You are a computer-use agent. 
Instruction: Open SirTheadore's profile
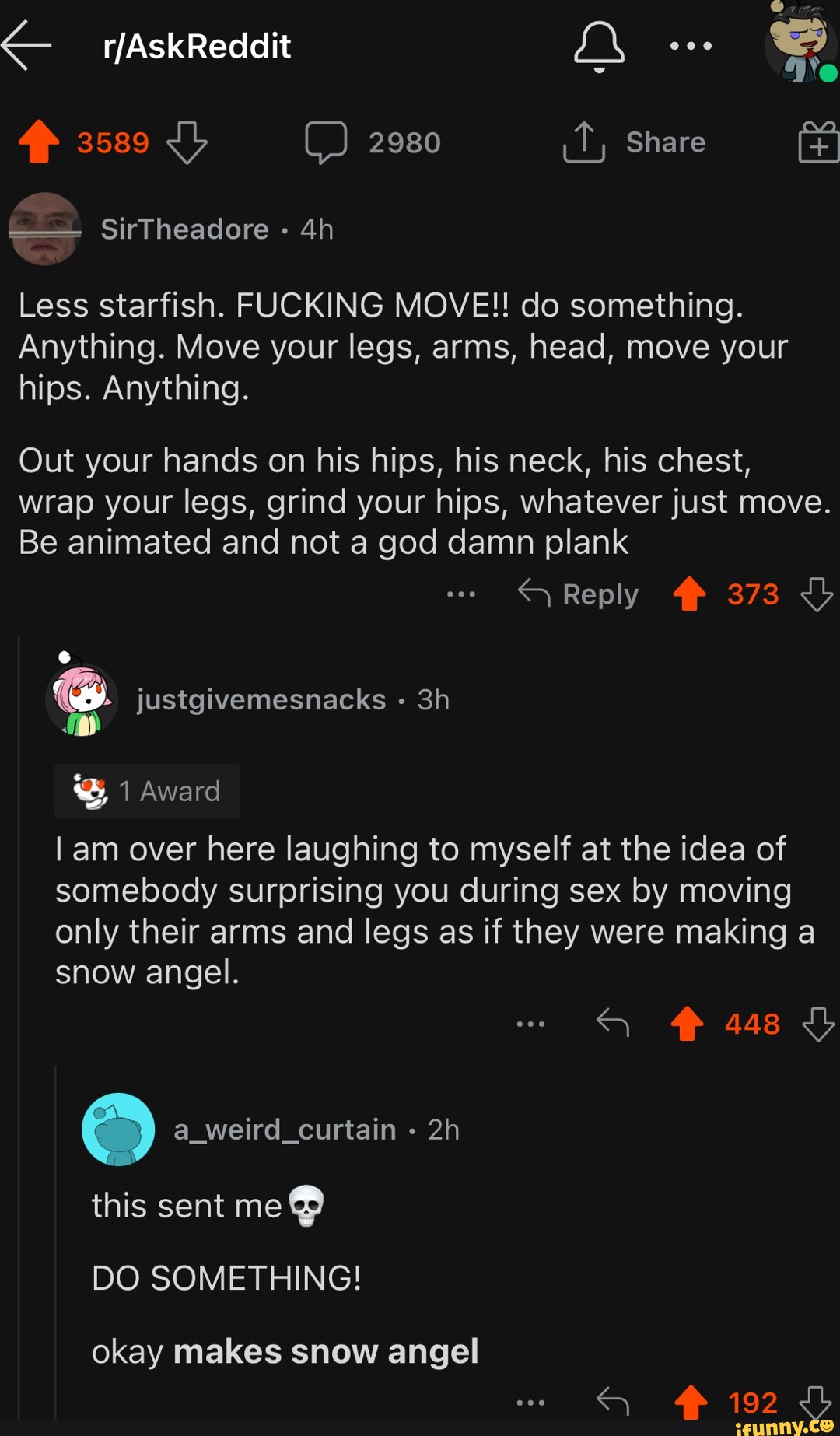point(184,229)
